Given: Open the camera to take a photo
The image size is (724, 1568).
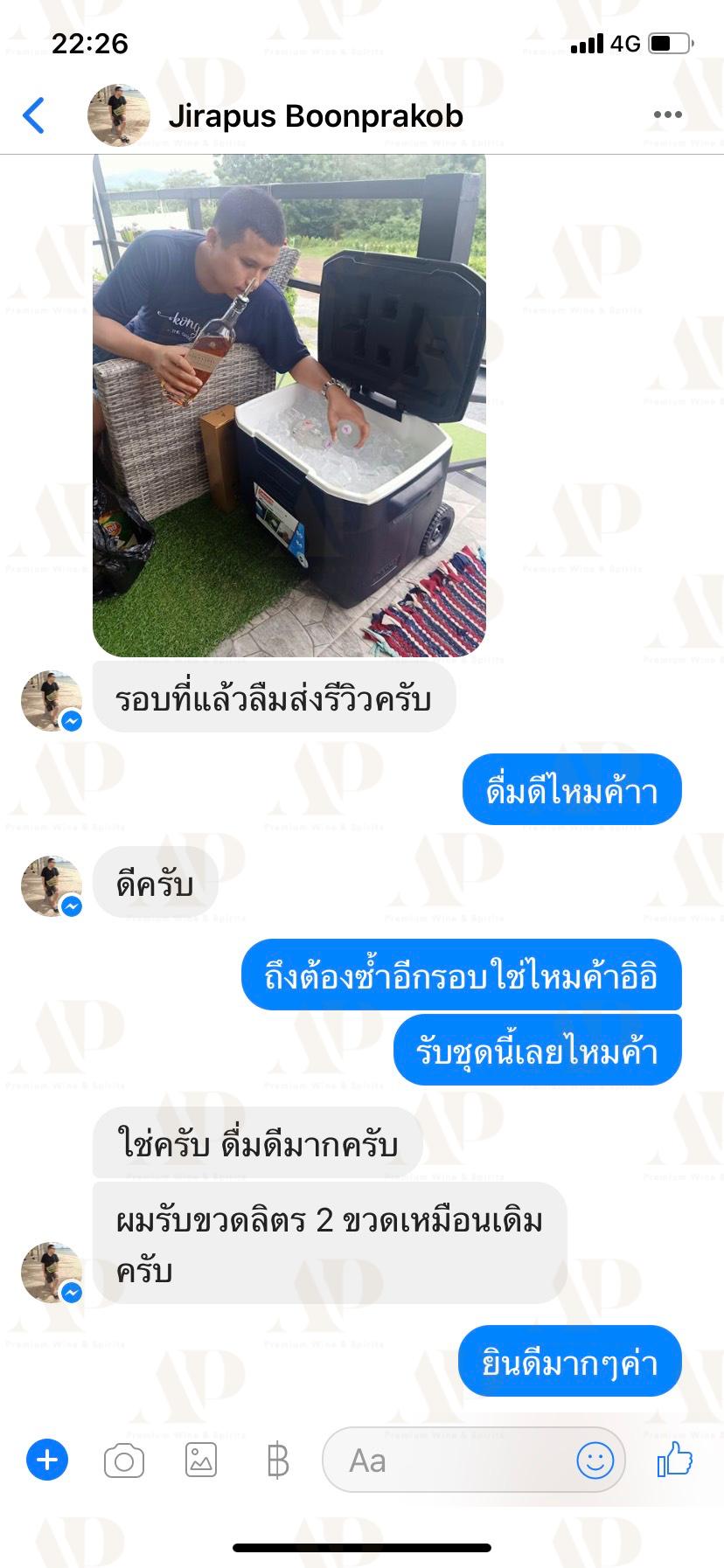Looking at the screenshot, I should point(124,1460).
